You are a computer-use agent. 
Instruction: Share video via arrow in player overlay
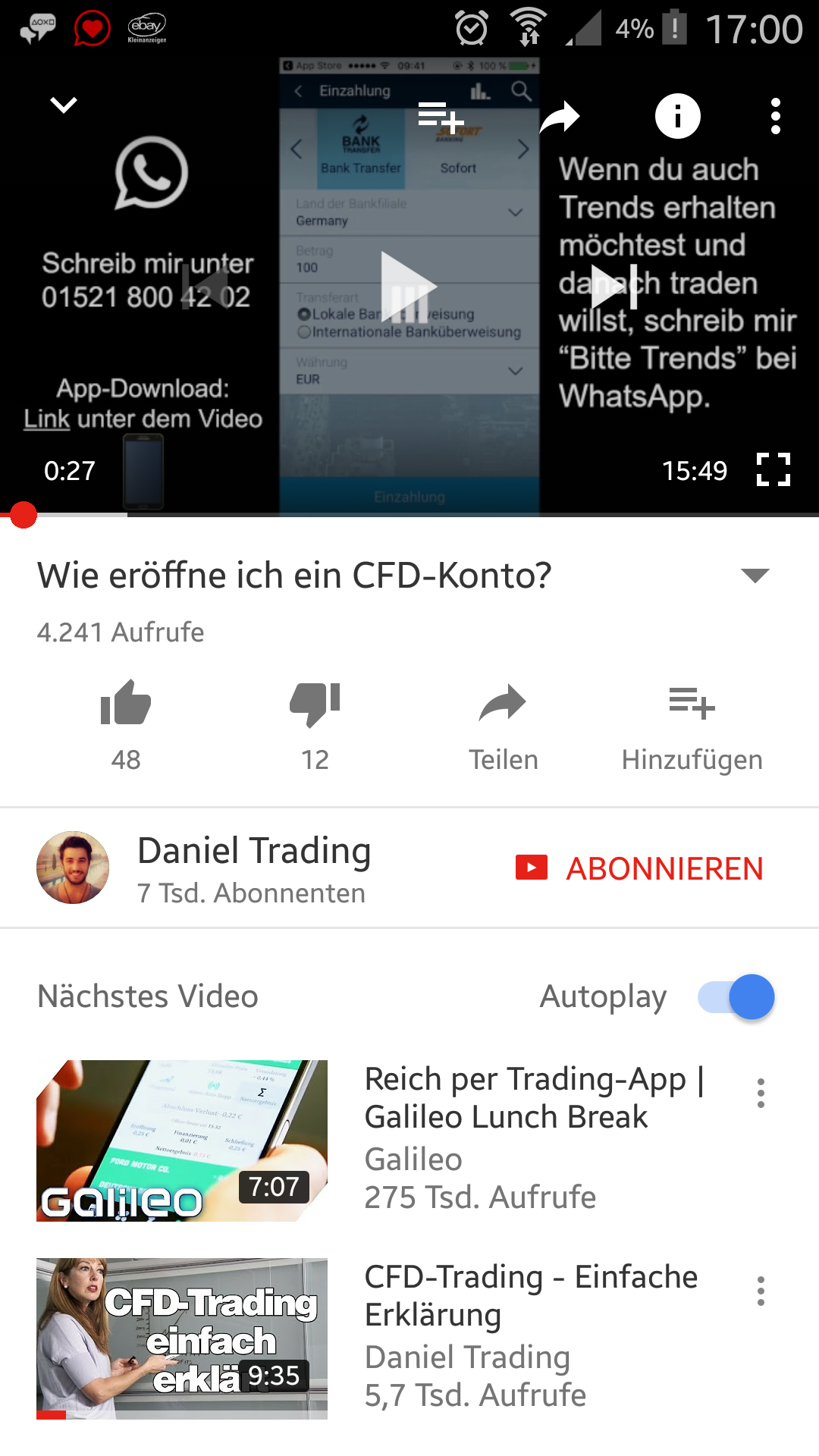[x=560, y=117]
